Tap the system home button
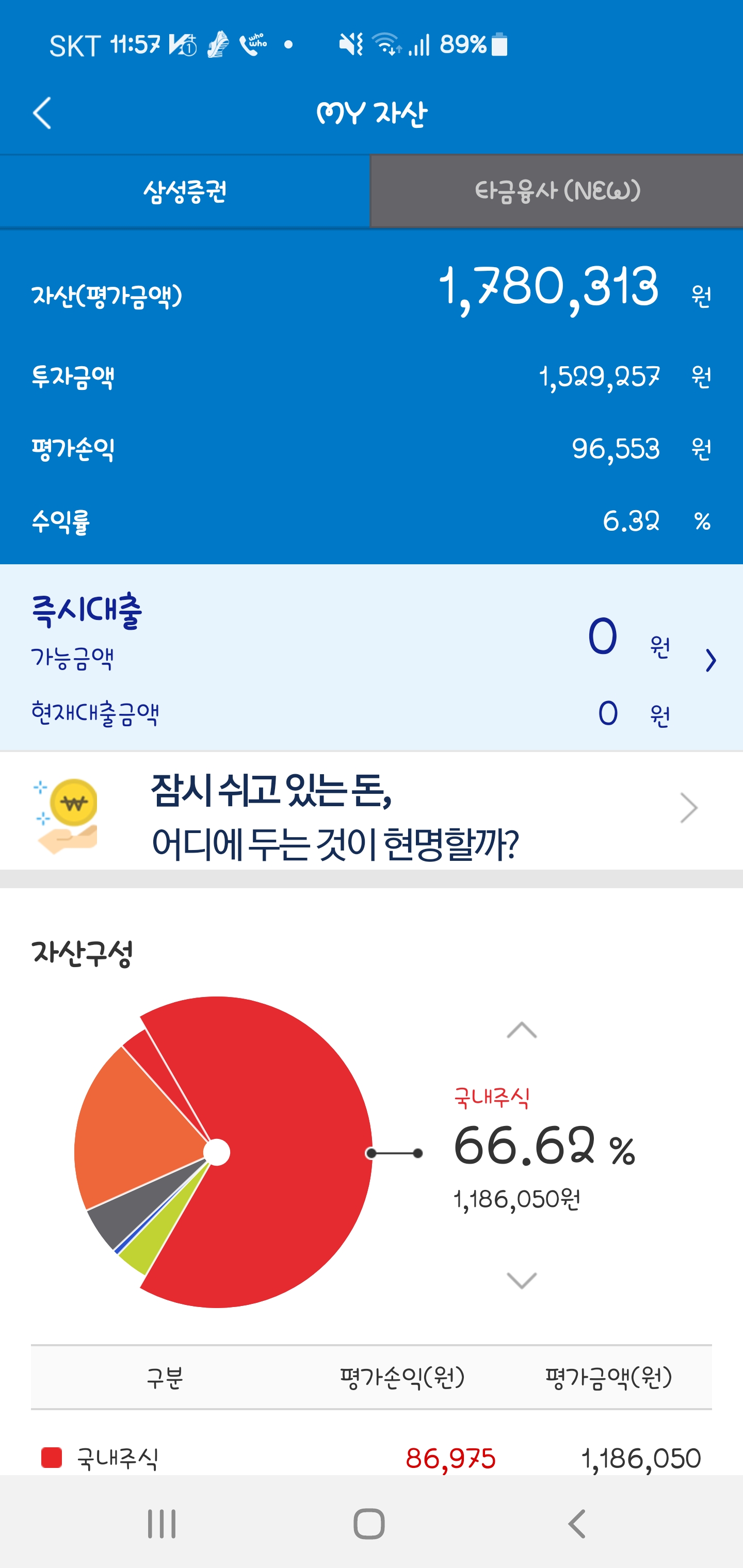743x1568 pixels. point(369,1524)
